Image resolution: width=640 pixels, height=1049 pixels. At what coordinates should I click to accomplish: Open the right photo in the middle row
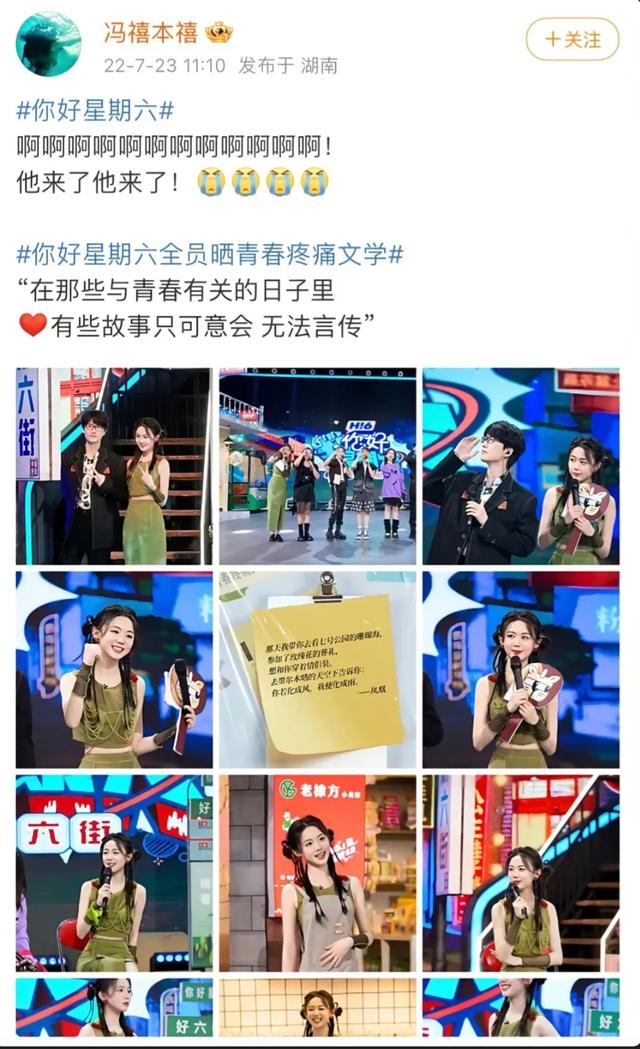(520, 668)
